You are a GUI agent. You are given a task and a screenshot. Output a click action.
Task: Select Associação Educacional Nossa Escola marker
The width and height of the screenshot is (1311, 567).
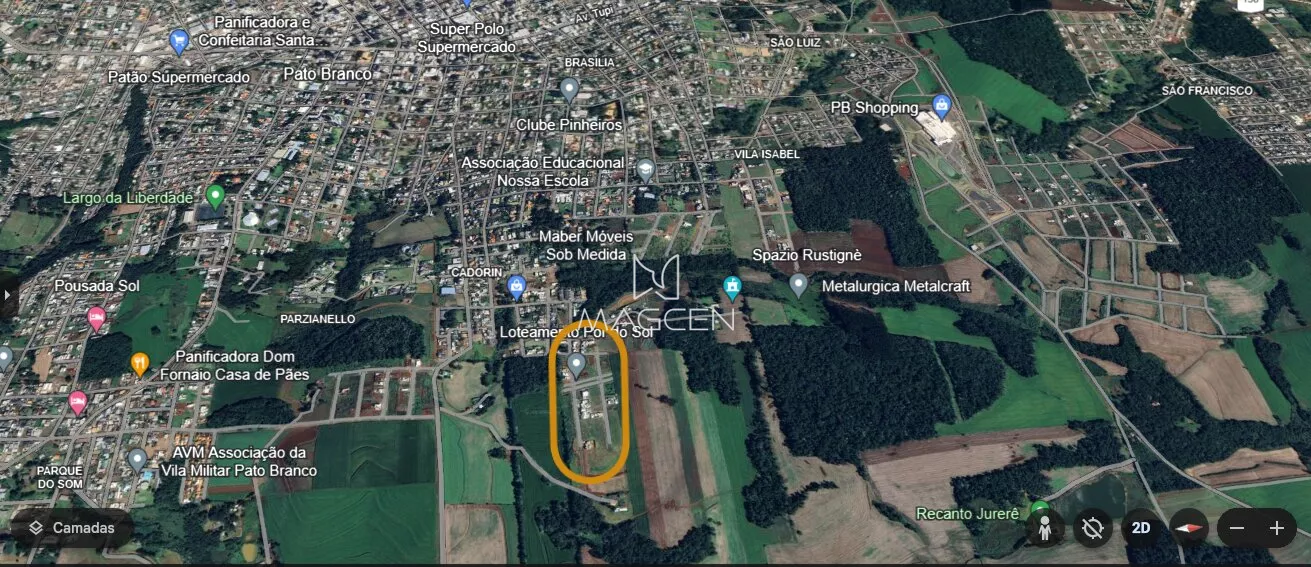pyautogui.click(x=646, y=169)
